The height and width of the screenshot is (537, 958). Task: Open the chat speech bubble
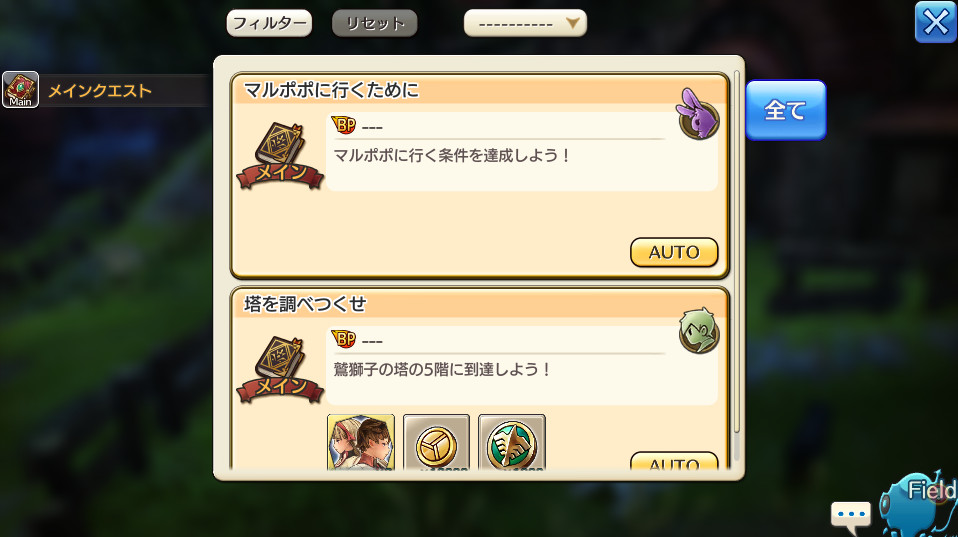pyautogui.click(x=851, y=515)
